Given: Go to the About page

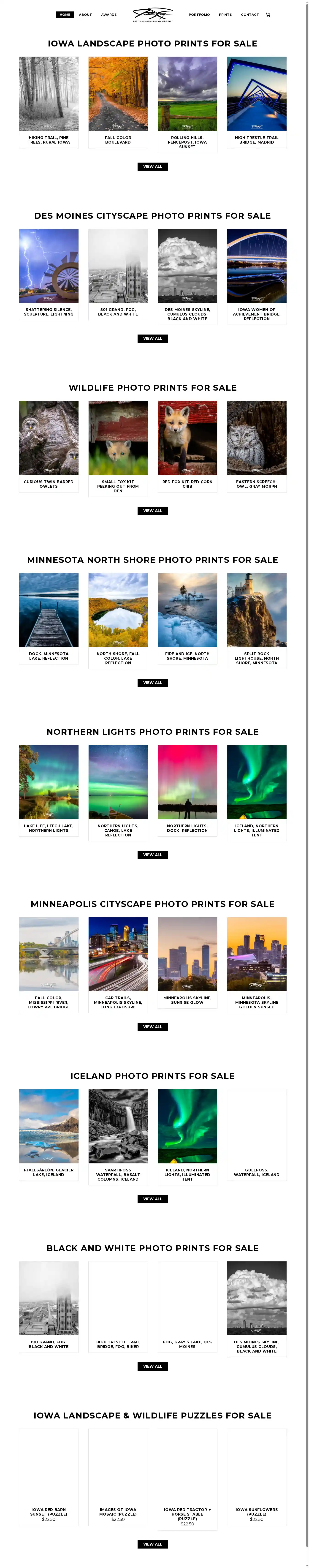Looking at the screenshot, I should 85,15.
